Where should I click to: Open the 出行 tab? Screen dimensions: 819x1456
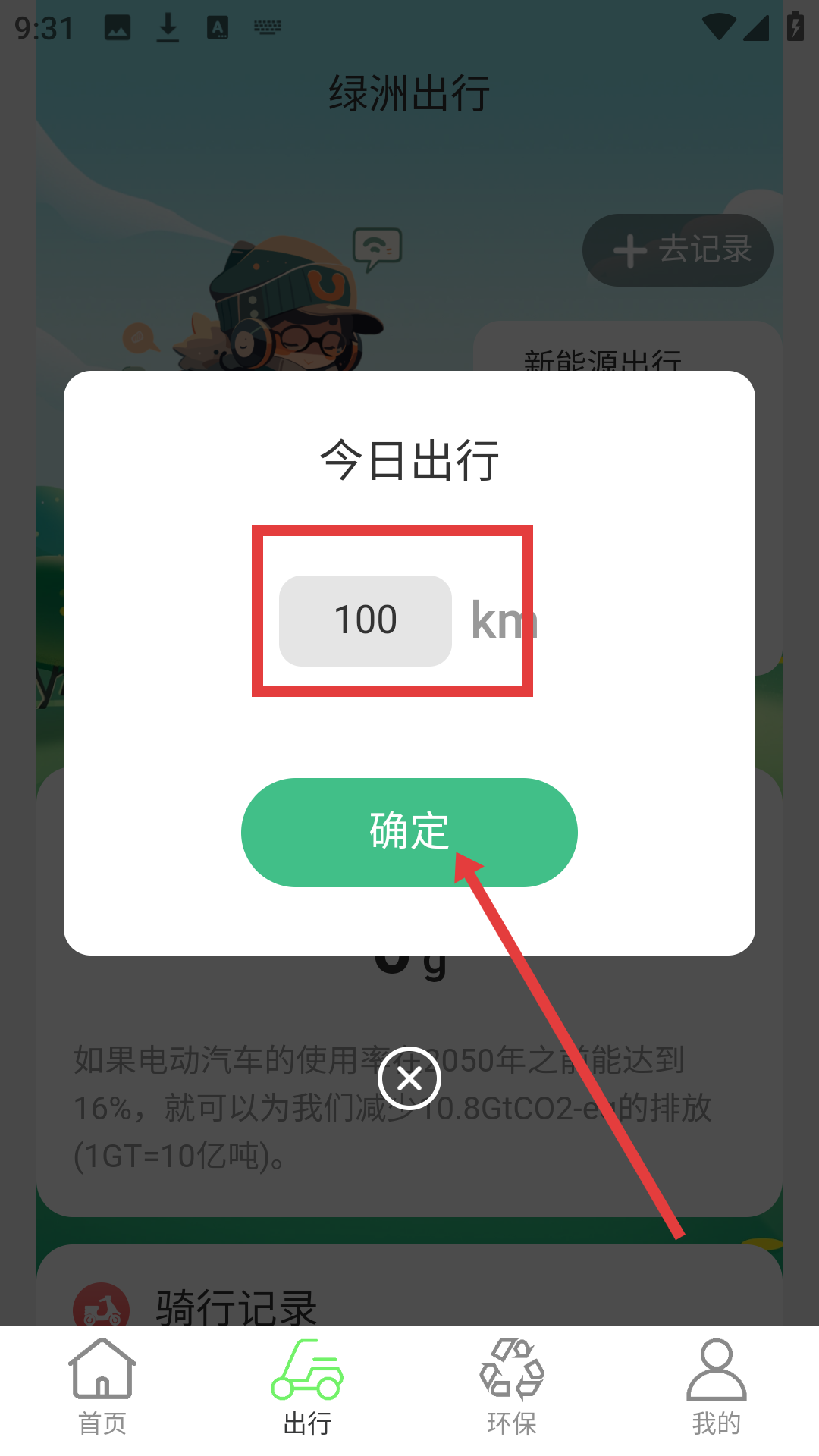[x=307, y=1388]
